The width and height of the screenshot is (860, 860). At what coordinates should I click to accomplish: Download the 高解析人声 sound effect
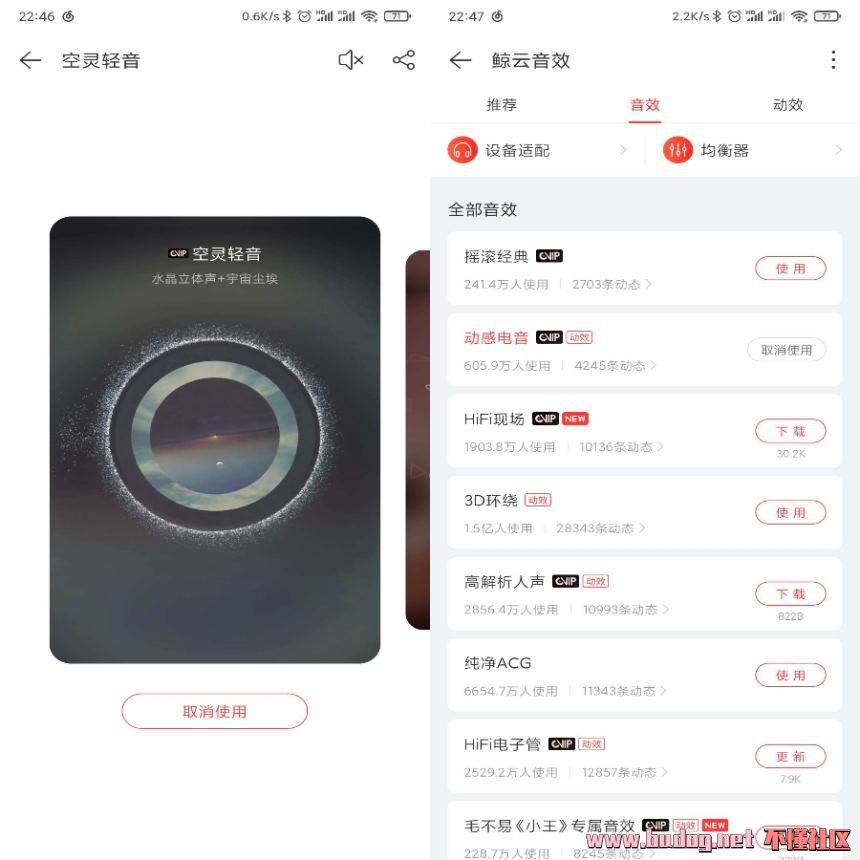coord(790,594)
